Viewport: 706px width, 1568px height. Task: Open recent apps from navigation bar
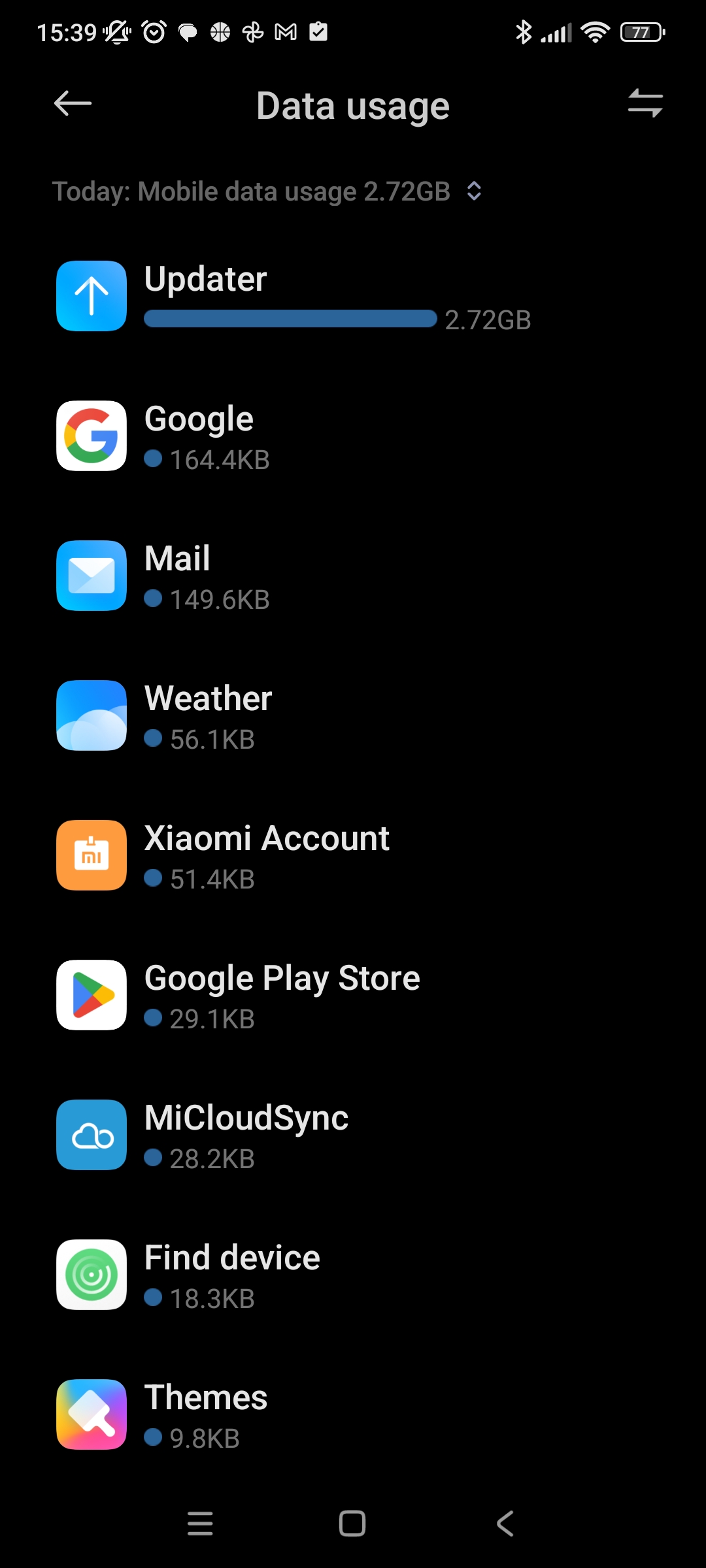pyautogui.click(x=200, y=1524)
